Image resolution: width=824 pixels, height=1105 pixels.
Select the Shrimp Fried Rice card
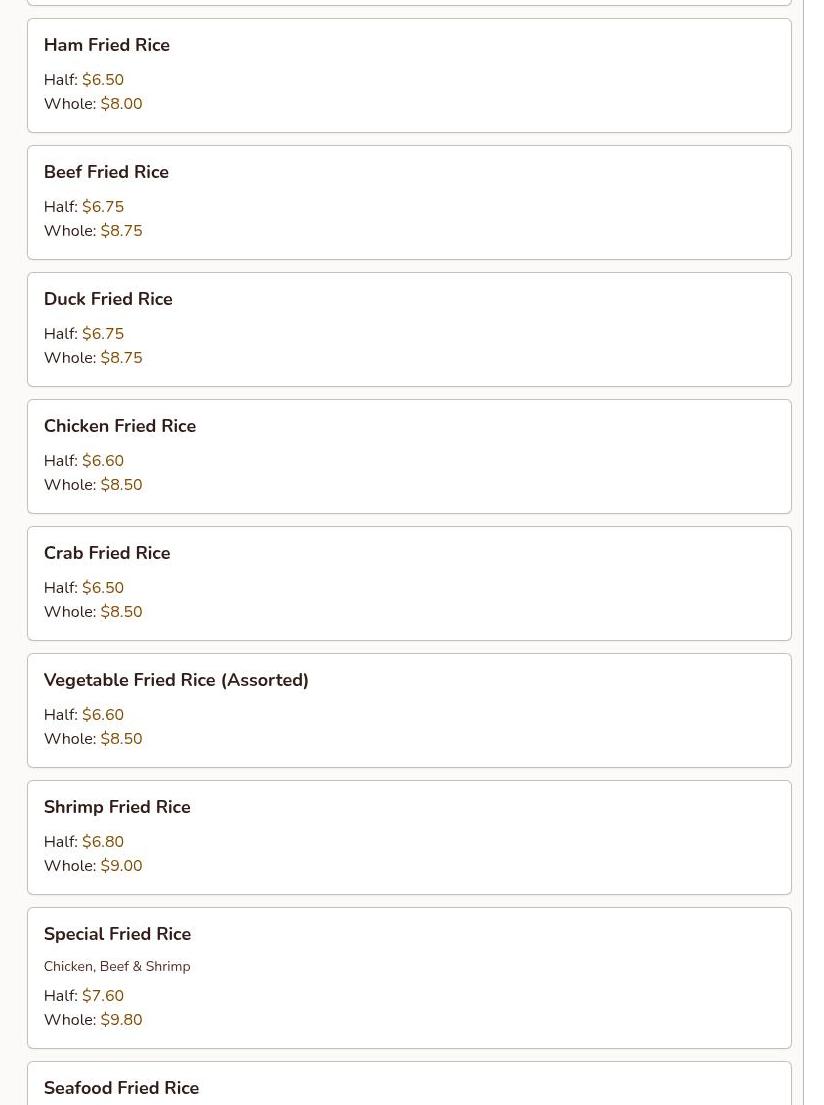click(409, 837)
